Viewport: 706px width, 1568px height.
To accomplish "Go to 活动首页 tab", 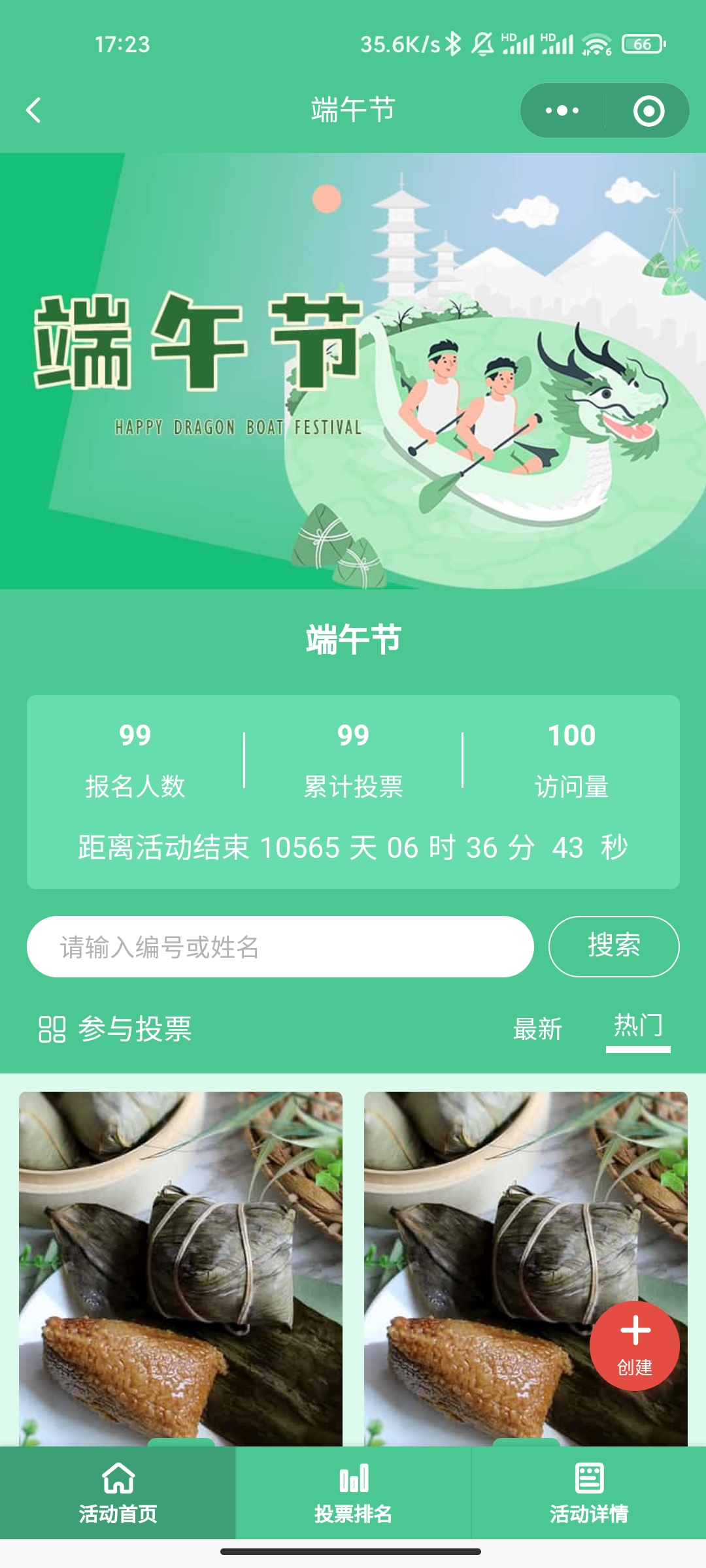I will click(118, 1493).
